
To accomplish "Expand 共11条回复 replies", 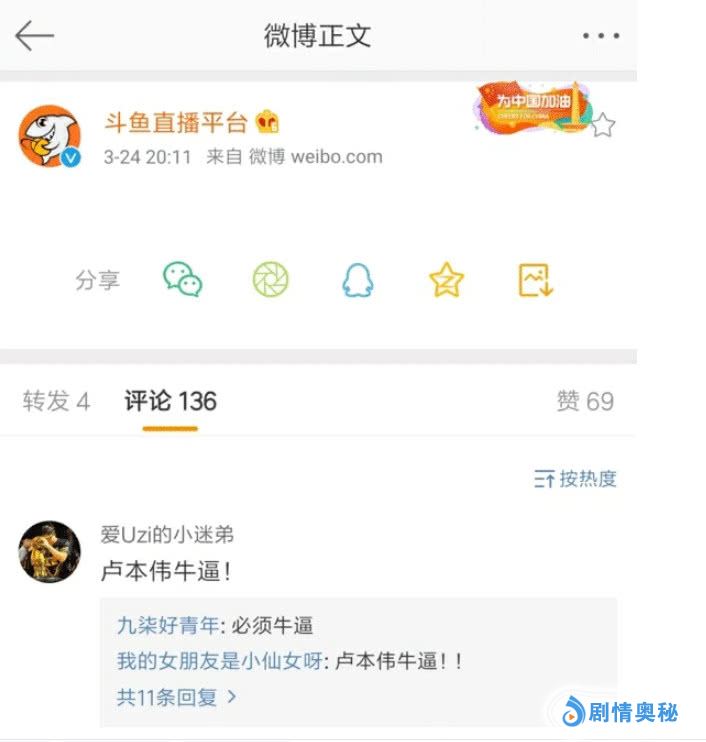I will click(176, 697).
